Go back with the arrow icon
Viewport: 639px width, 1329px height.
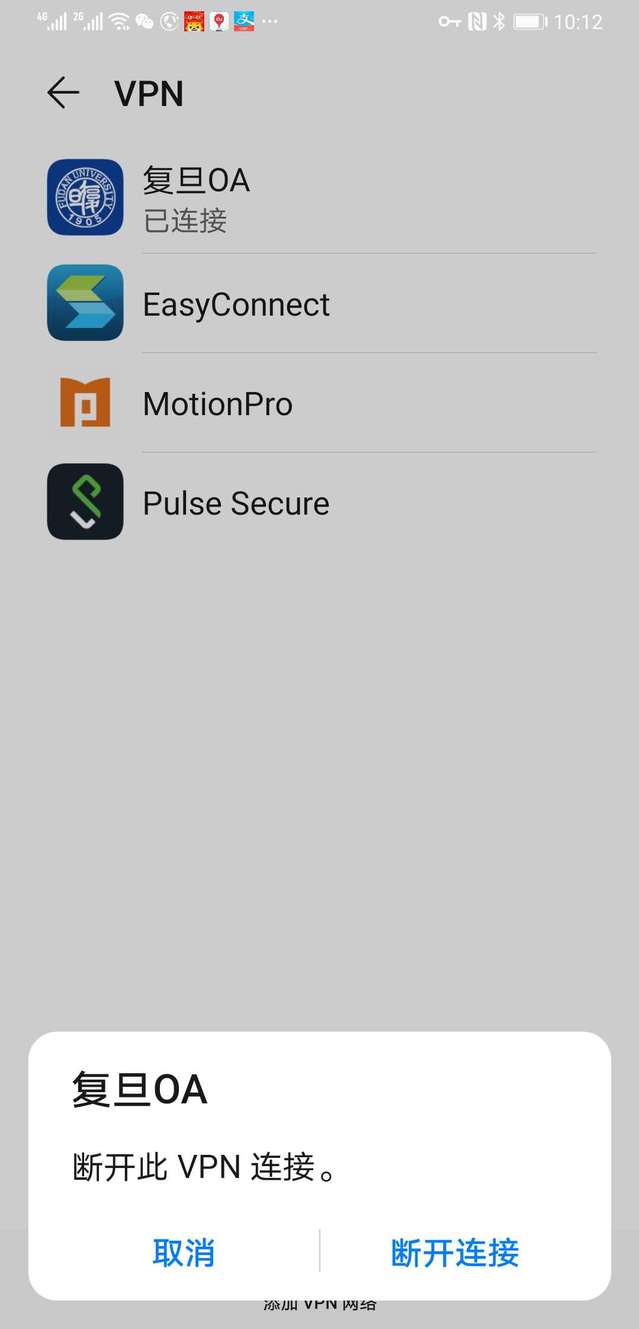tap(63, 93)
